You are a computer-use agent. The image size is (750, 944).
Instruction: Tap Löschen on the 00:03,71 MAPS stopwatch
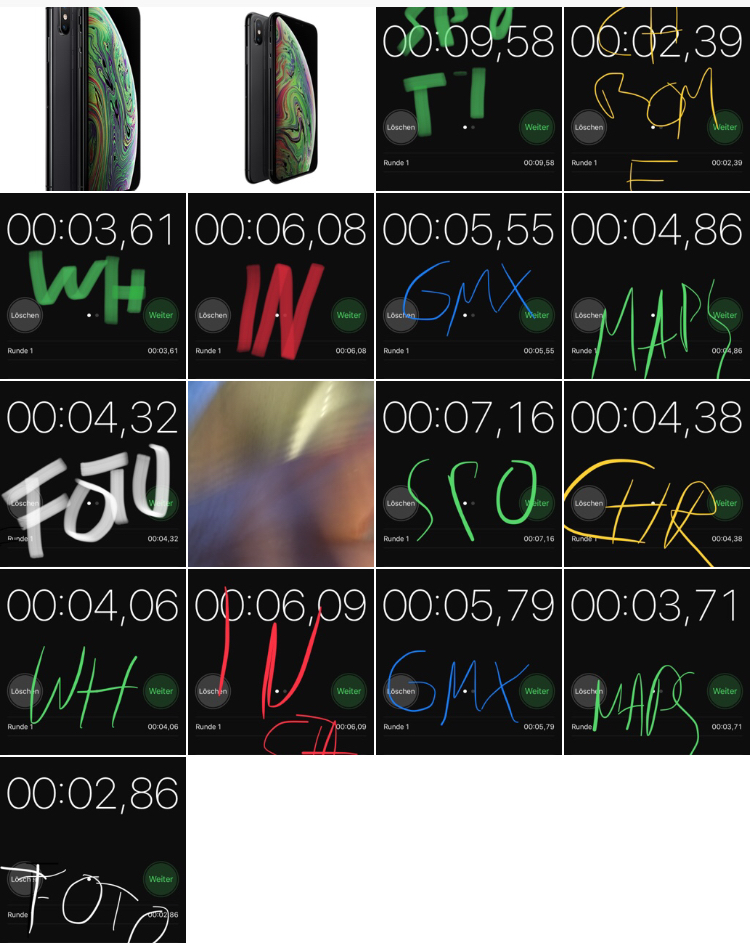tap(588, 691)
